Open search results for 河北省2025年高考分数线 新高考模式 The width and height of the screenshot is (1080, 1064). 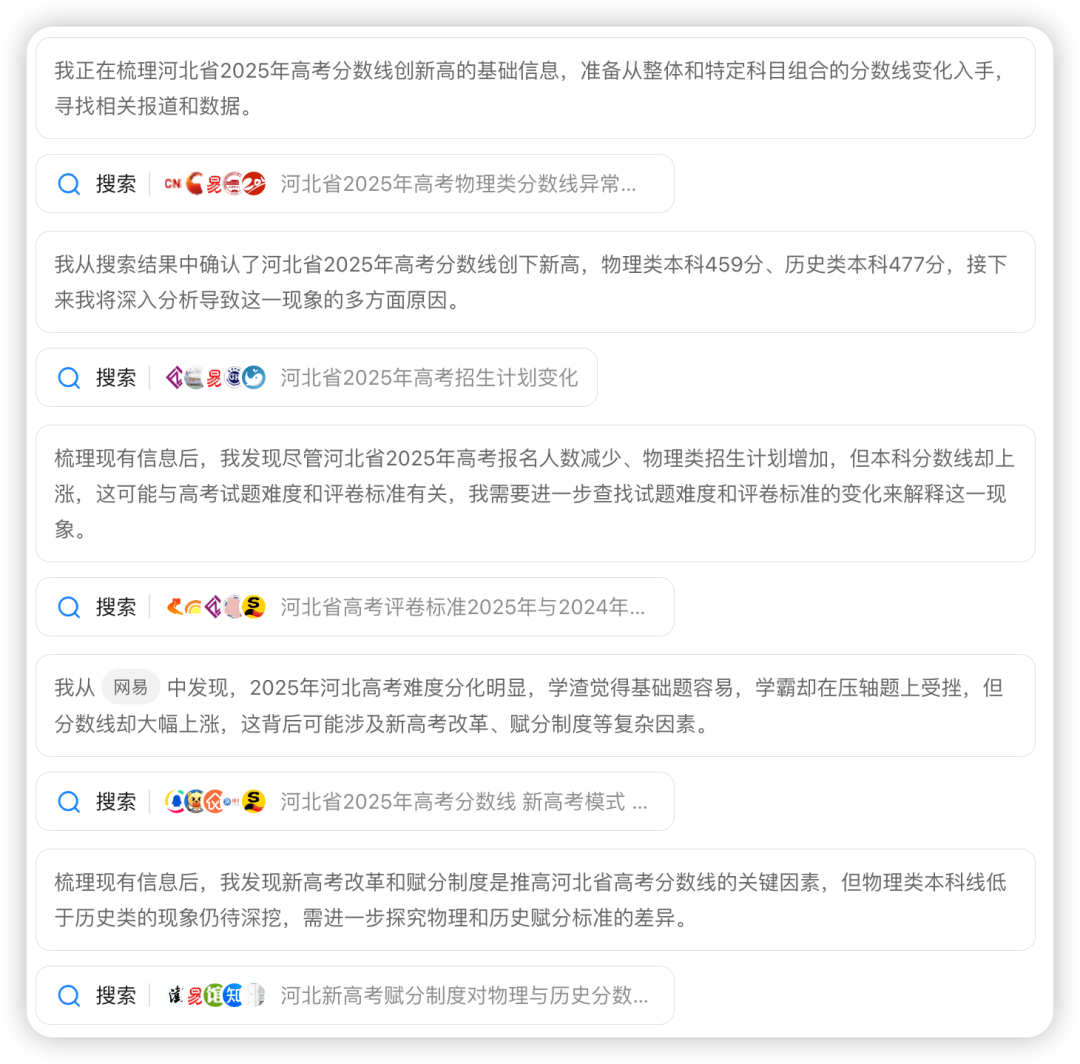pyautogui.click(x=355, y=802)
